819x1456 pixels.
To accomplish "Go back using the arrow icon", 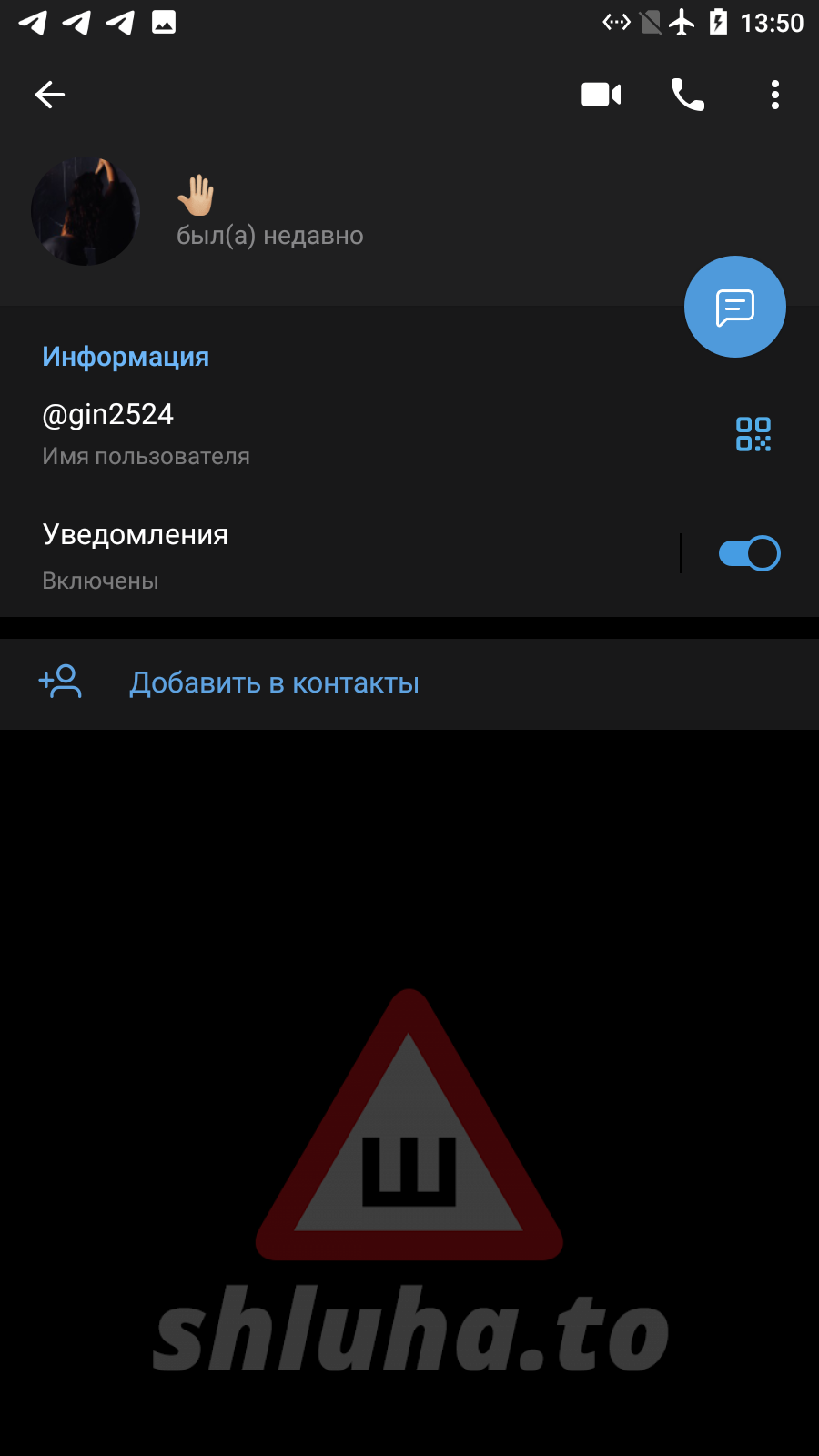I will [x=50, y=95].
